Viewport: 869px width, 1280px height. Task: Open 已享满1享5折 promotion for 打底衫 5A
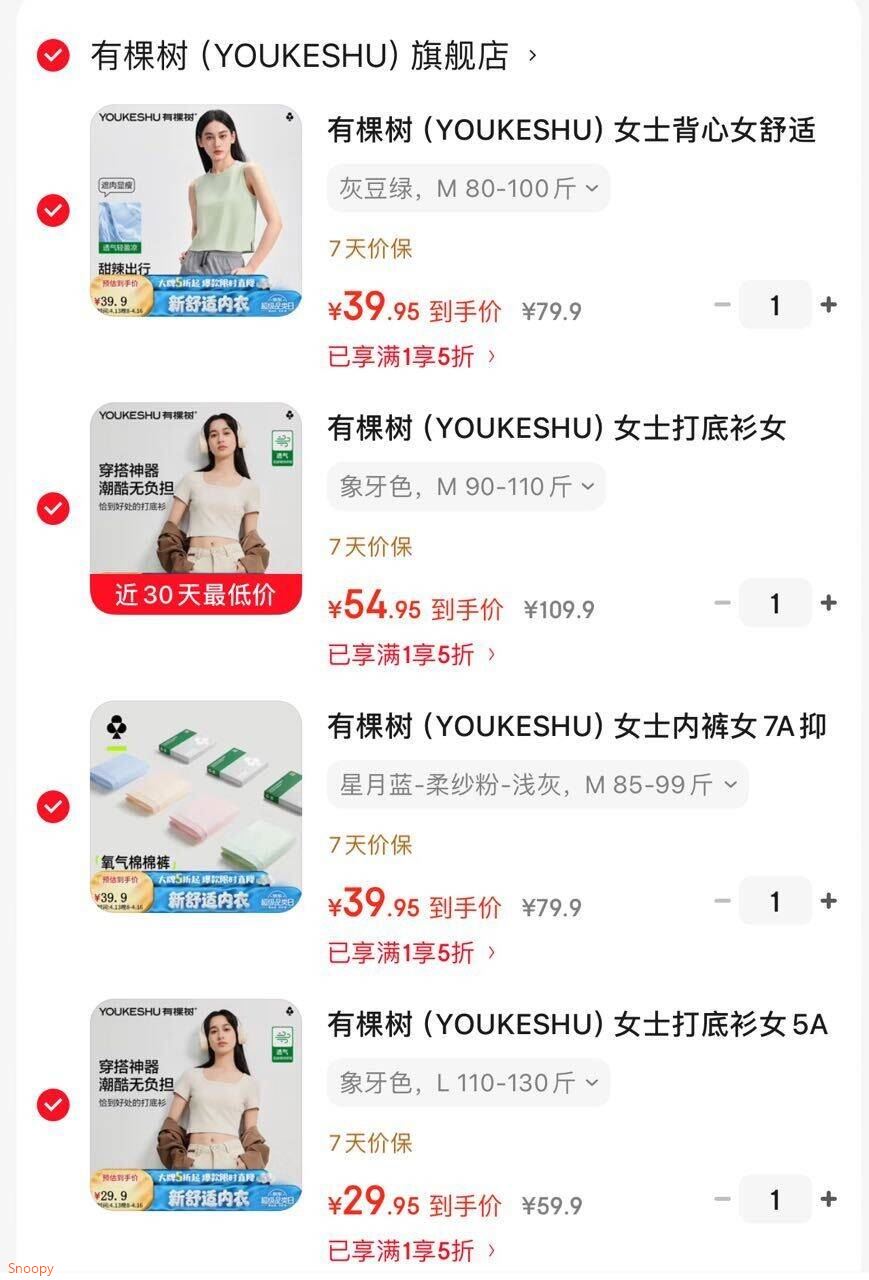pyautogui.click(x=404, y=1249)
